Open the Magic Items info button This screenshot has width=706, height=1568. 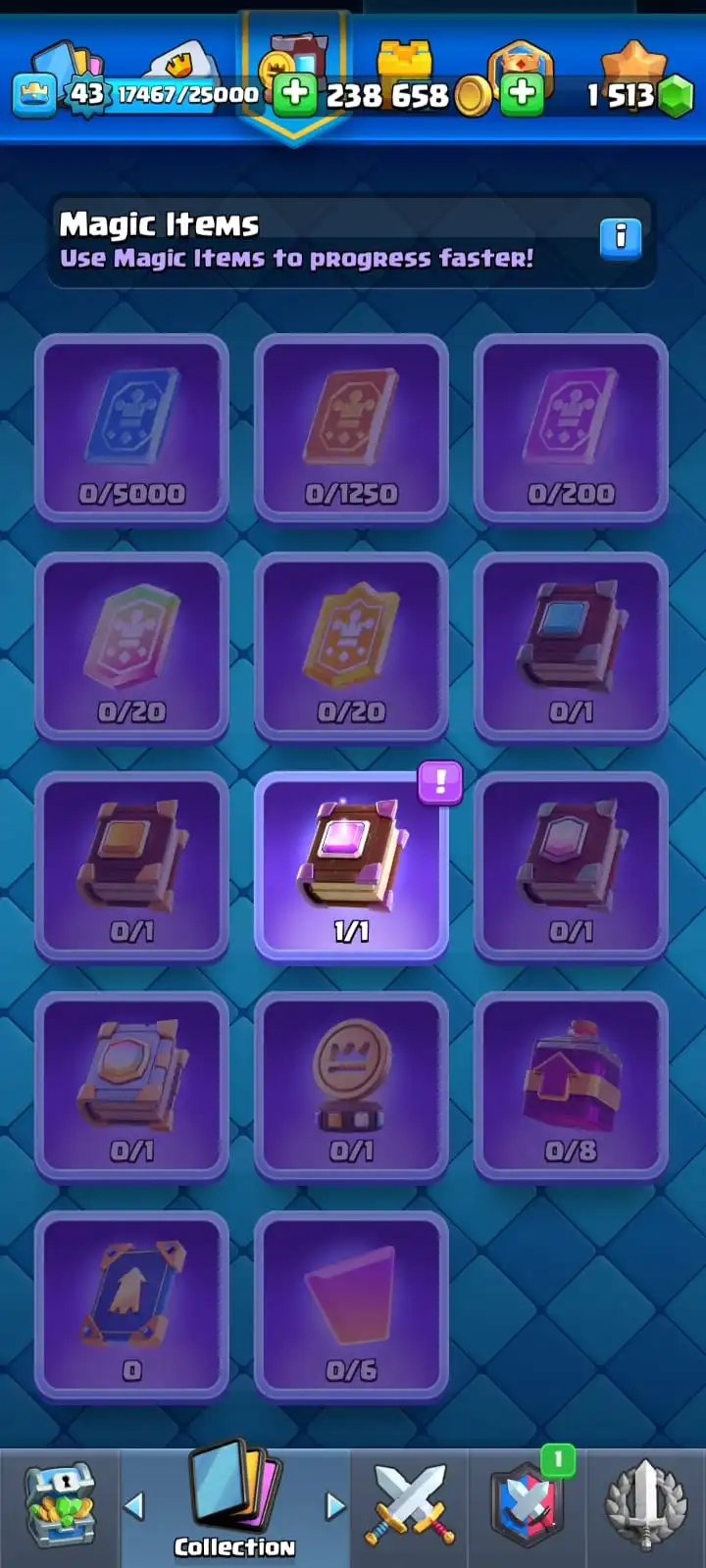[620, 237]
